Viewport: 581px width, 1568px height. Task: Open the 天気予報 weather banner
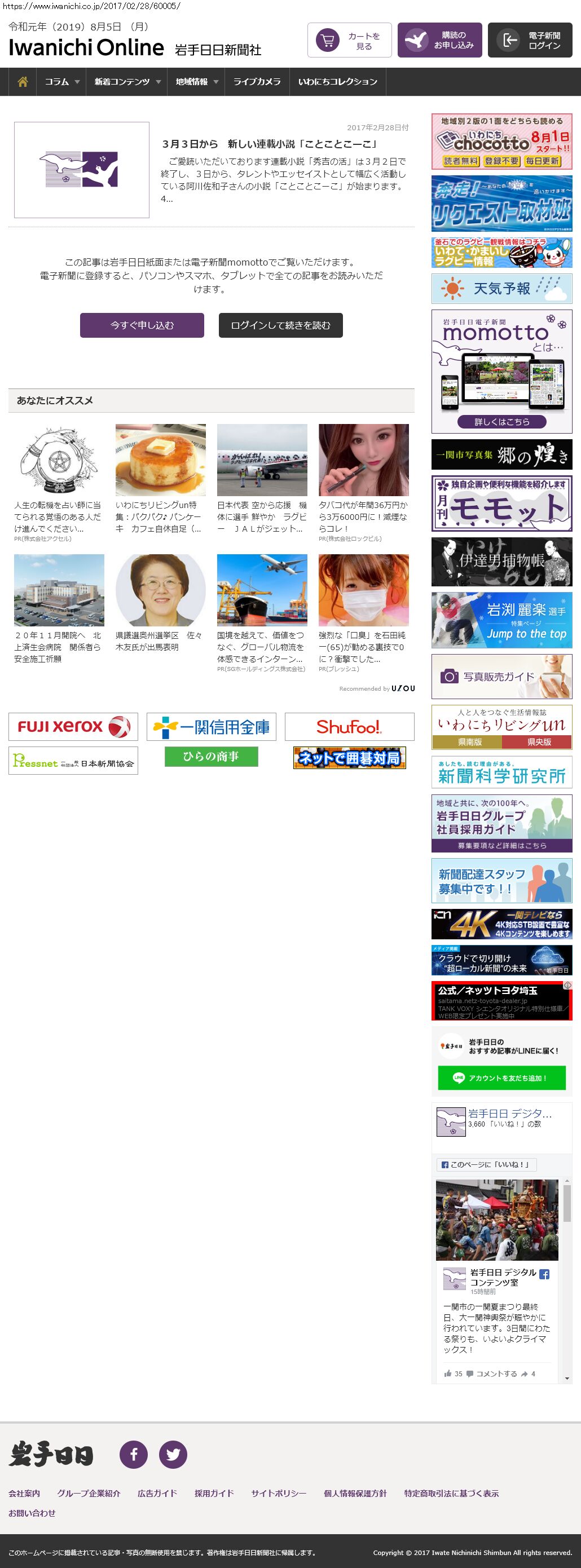pyautogui.click(x=502, y=289)
